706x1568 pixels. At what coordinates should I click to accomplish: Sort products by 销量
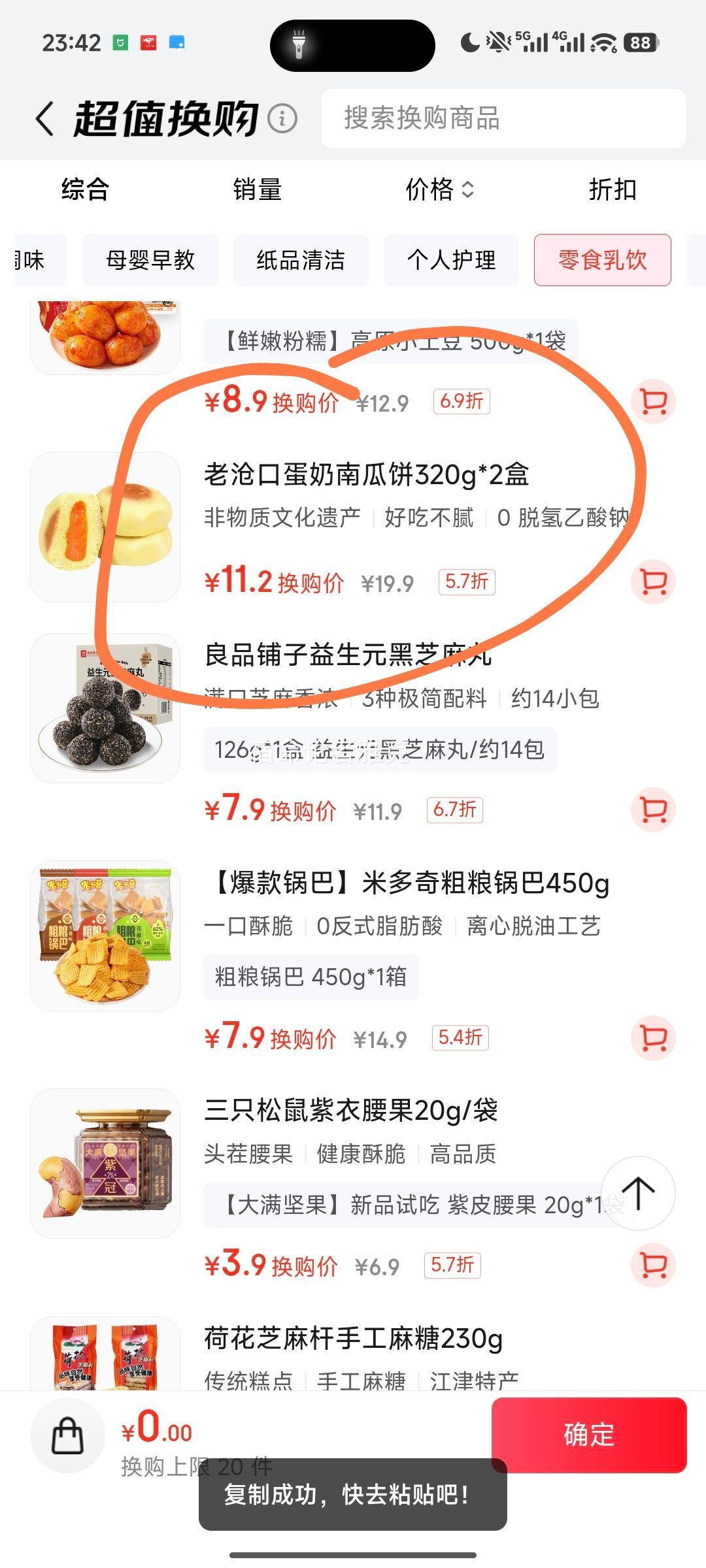click(257, 190)
